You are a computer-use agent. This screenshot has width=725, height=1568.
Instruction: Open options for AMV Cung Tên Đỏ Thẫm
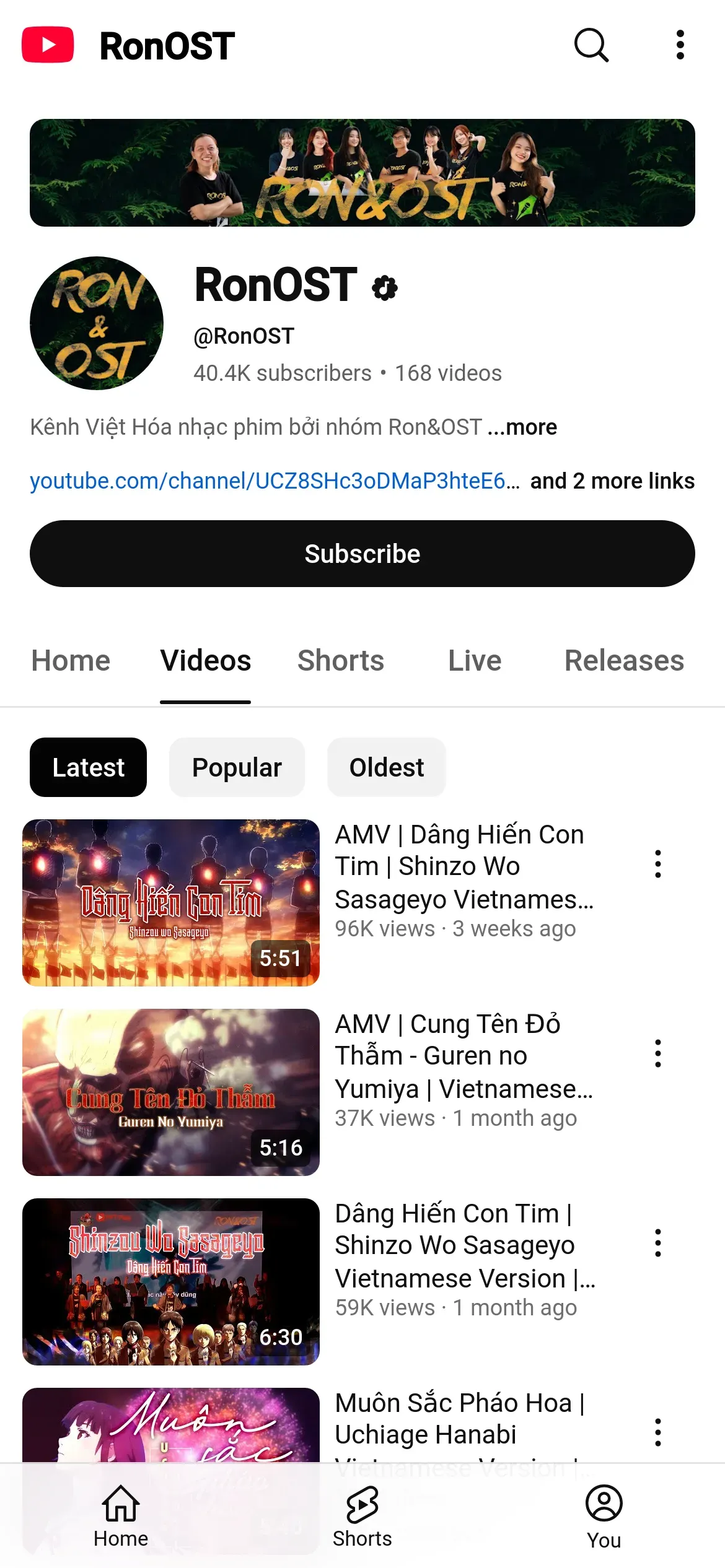click(658, 1053)
